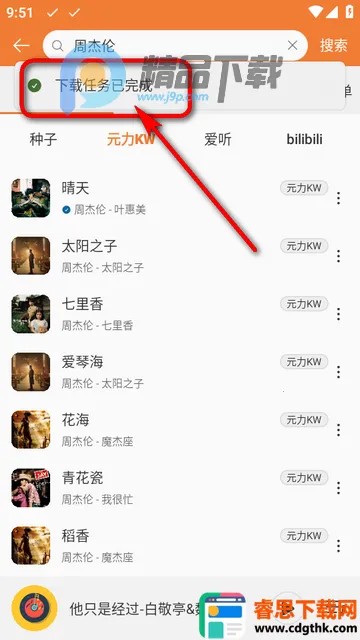Go back using the arrow icon
The width and height of the screenshot is (360, 640).
(x=21, y=45)
